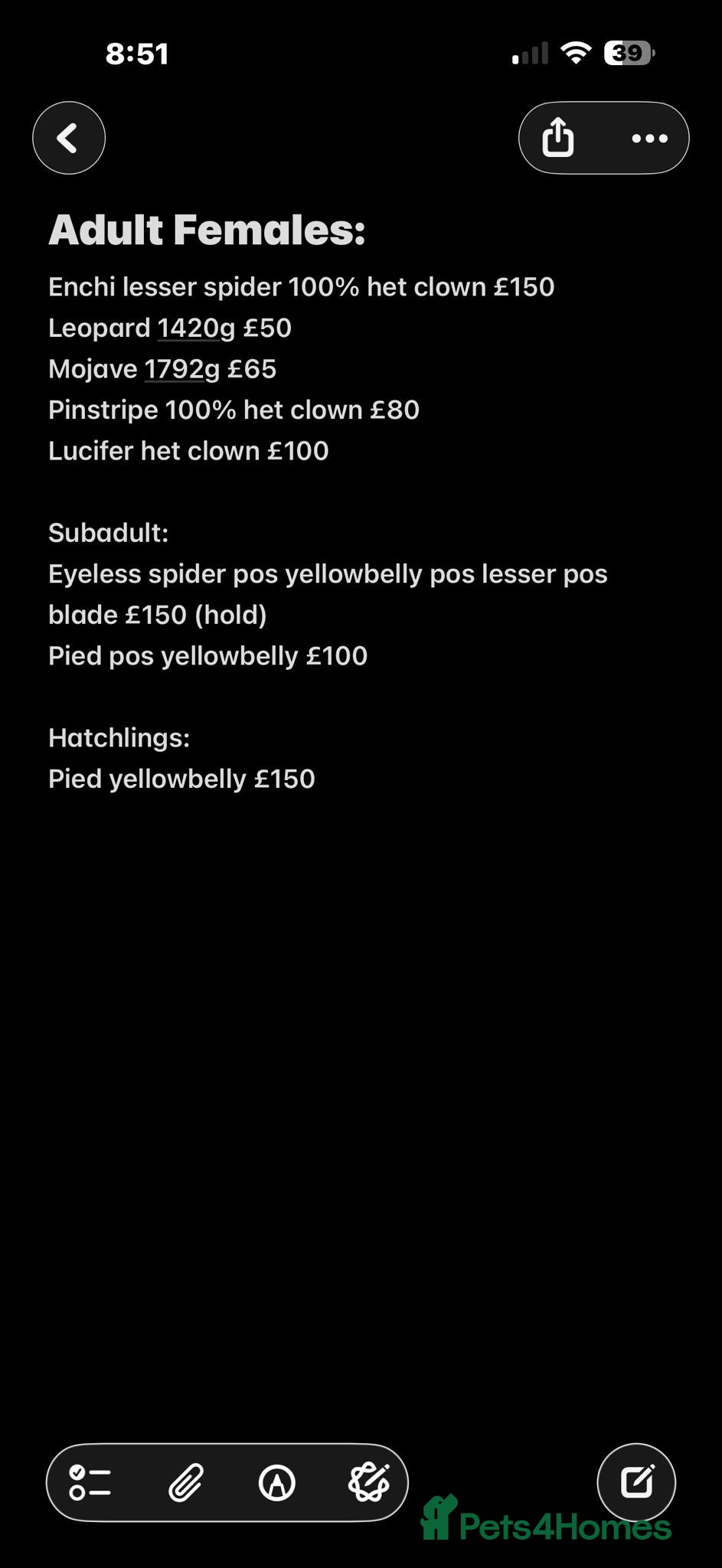This screenshot has width=722, height=1568.
Task: Select the markup drawing tool icon
Action: point(277,1482)
